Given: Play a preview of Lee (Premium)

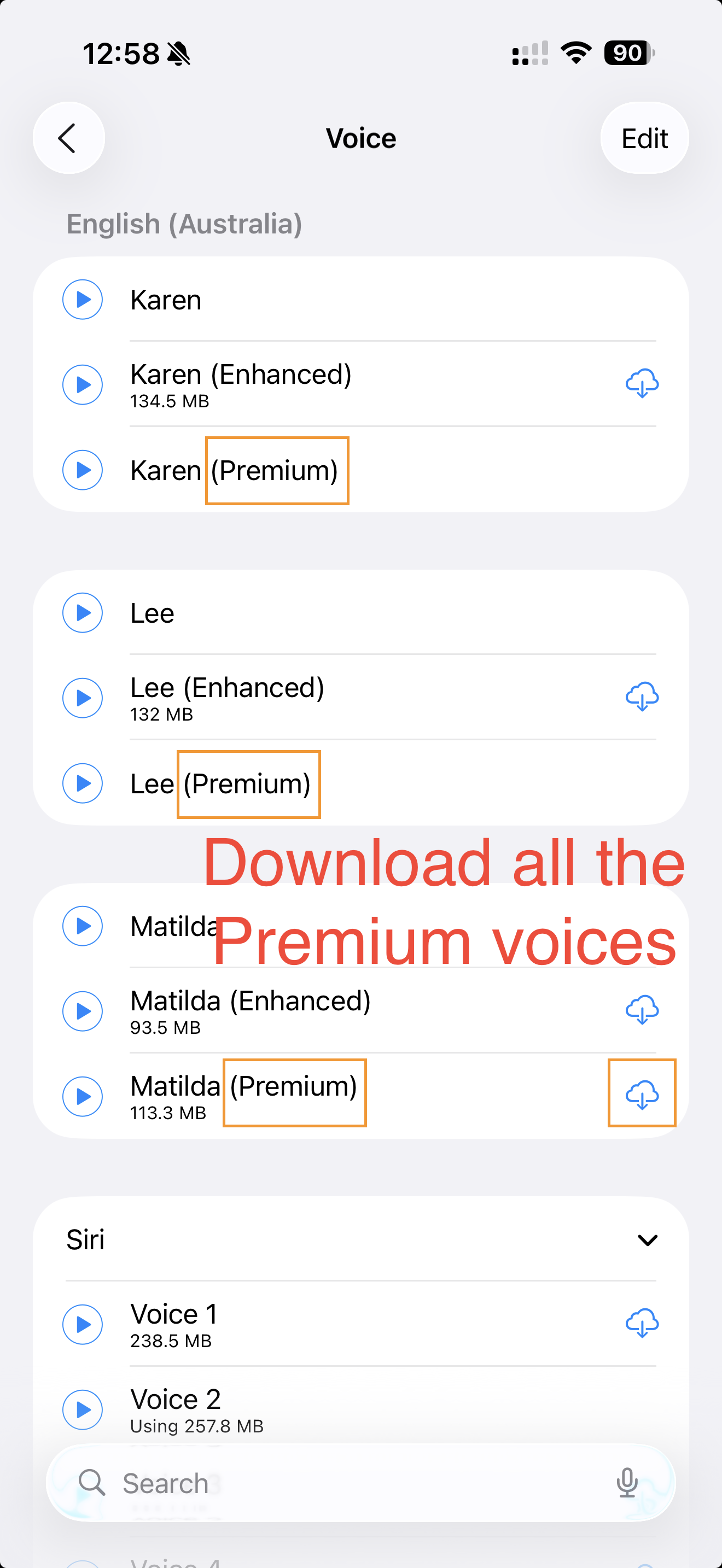Looking at the screenshot, I should click(x=83, y=783).
